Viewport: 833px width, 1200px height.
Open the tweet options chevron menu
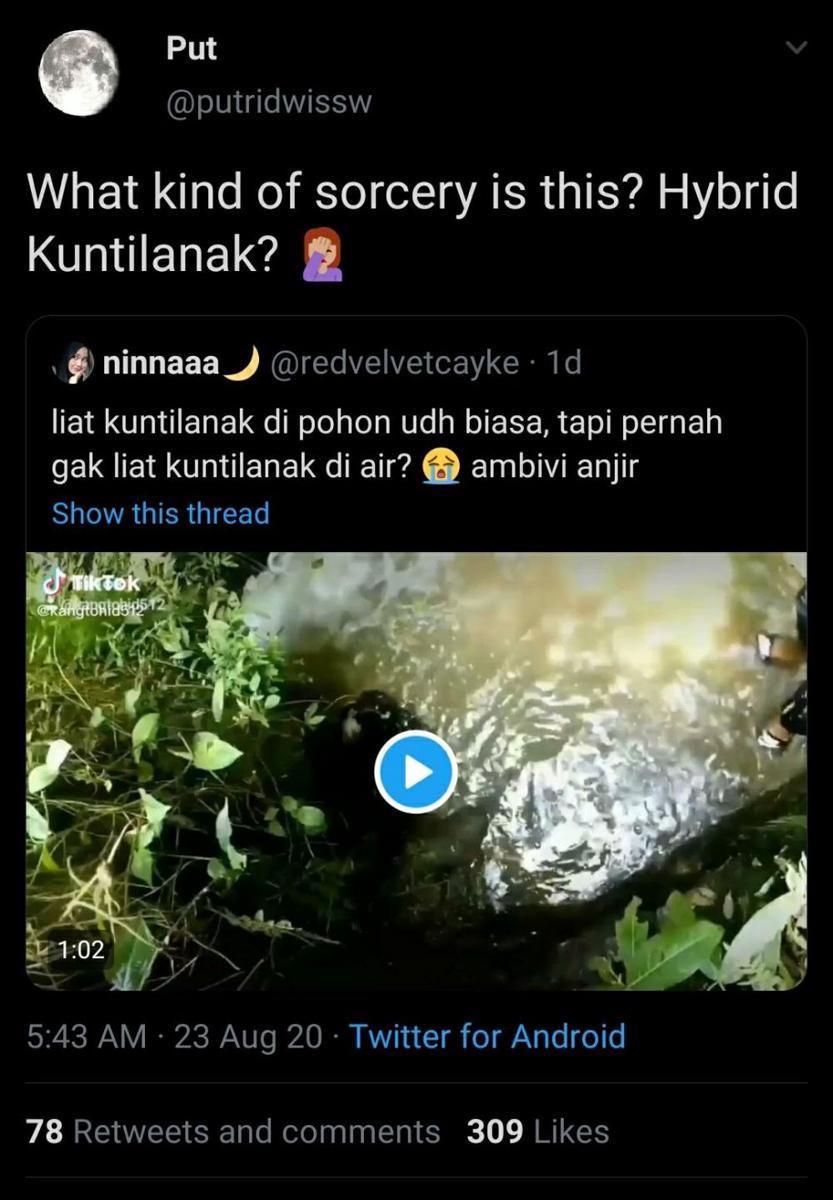coord(796,48)
